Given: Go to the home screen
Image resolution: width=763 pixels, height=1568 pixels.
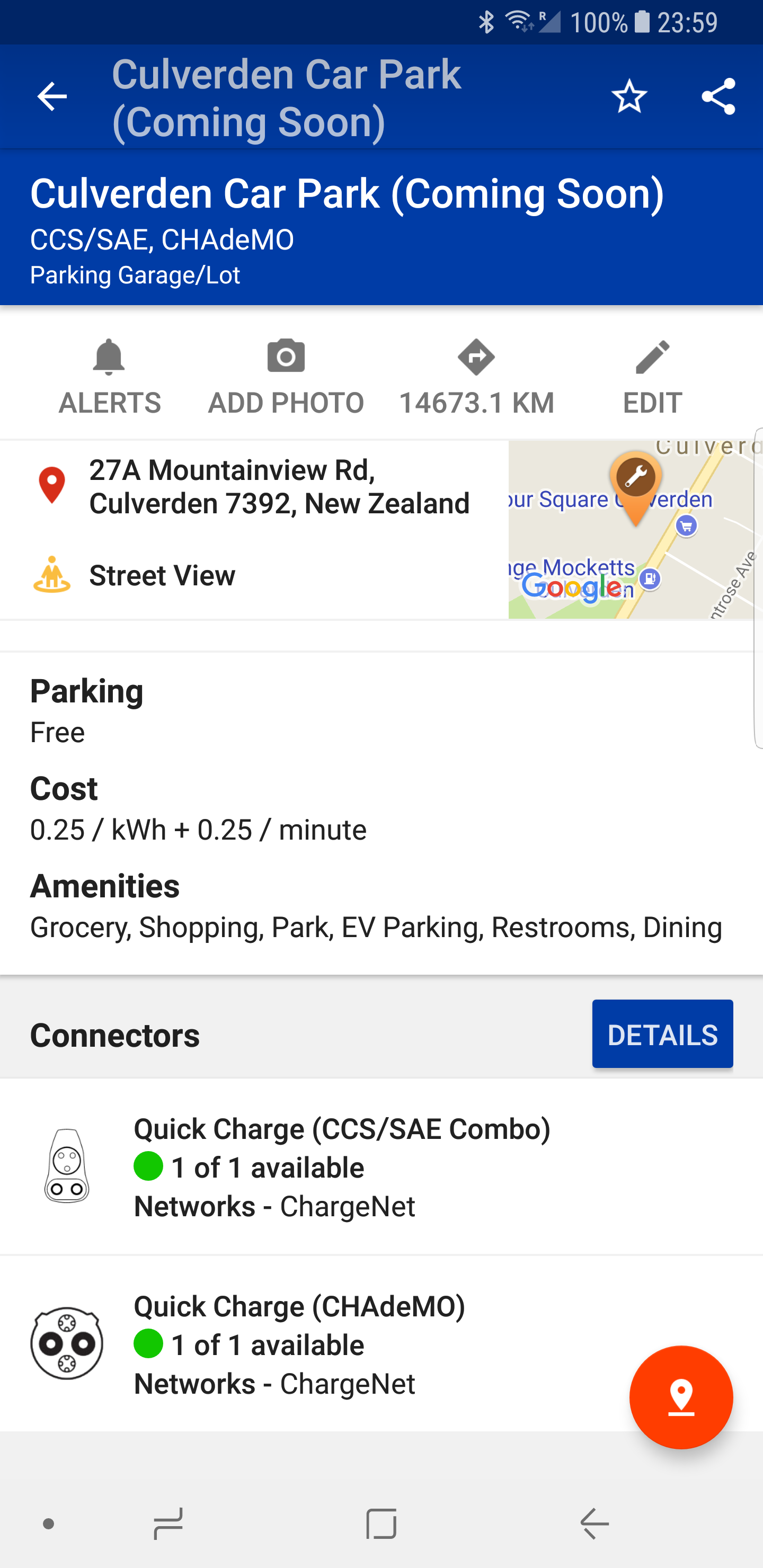Looking at the screenshot, I should 381,1524.
